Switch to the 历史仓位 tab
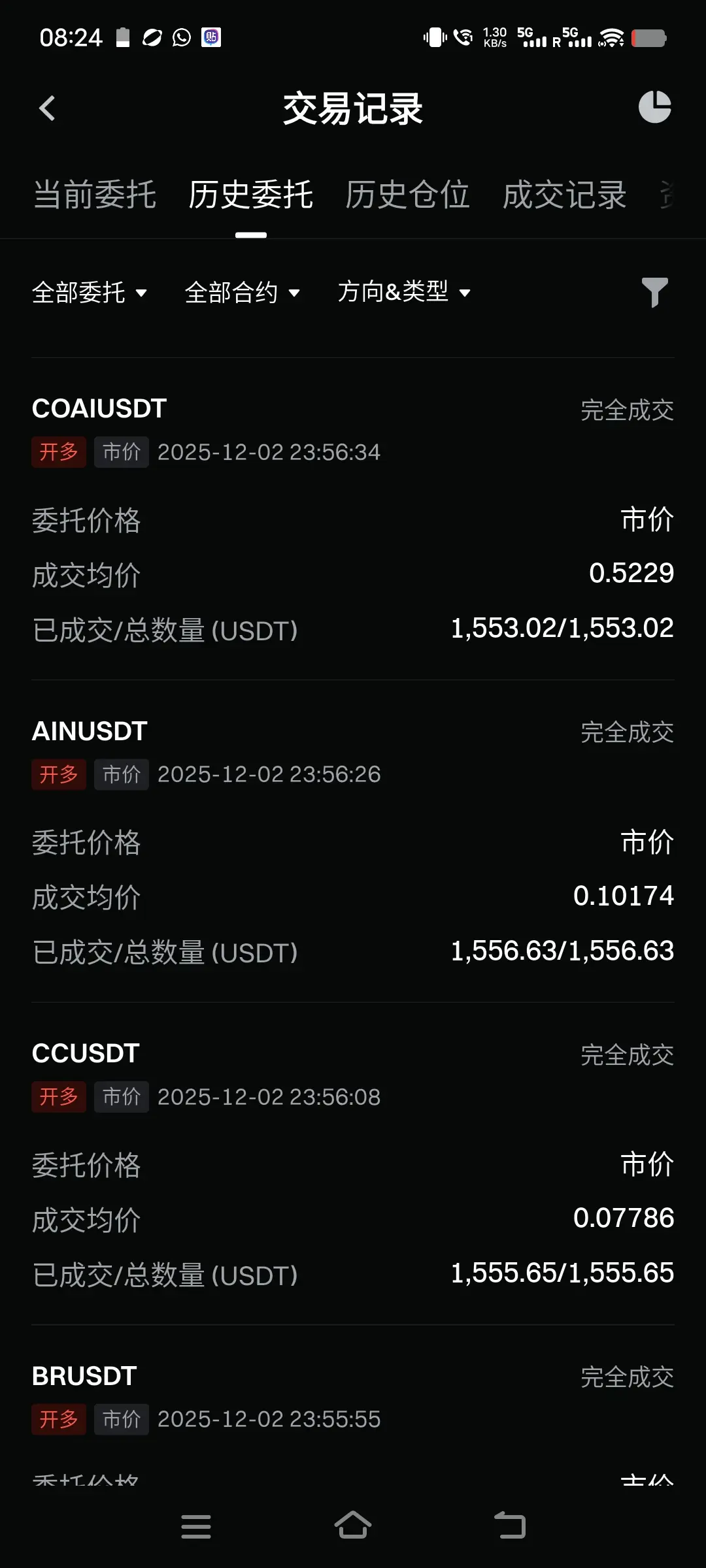The height and width of the screenshot is (1568, 706). (x=407, y=195)
